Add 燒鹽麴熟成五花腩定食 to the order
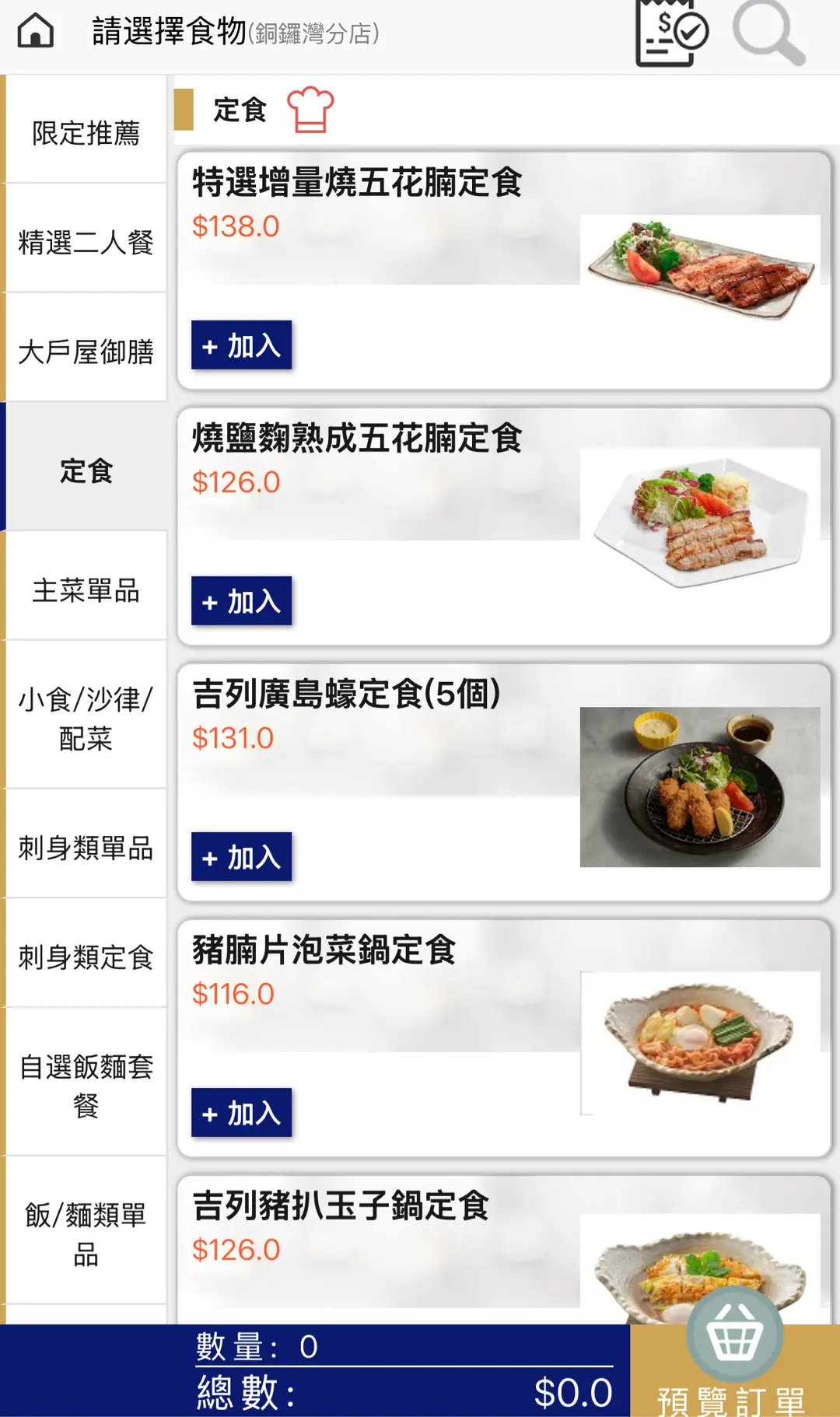The width and height of the screenshot is (840, 1417). (241, 601)
